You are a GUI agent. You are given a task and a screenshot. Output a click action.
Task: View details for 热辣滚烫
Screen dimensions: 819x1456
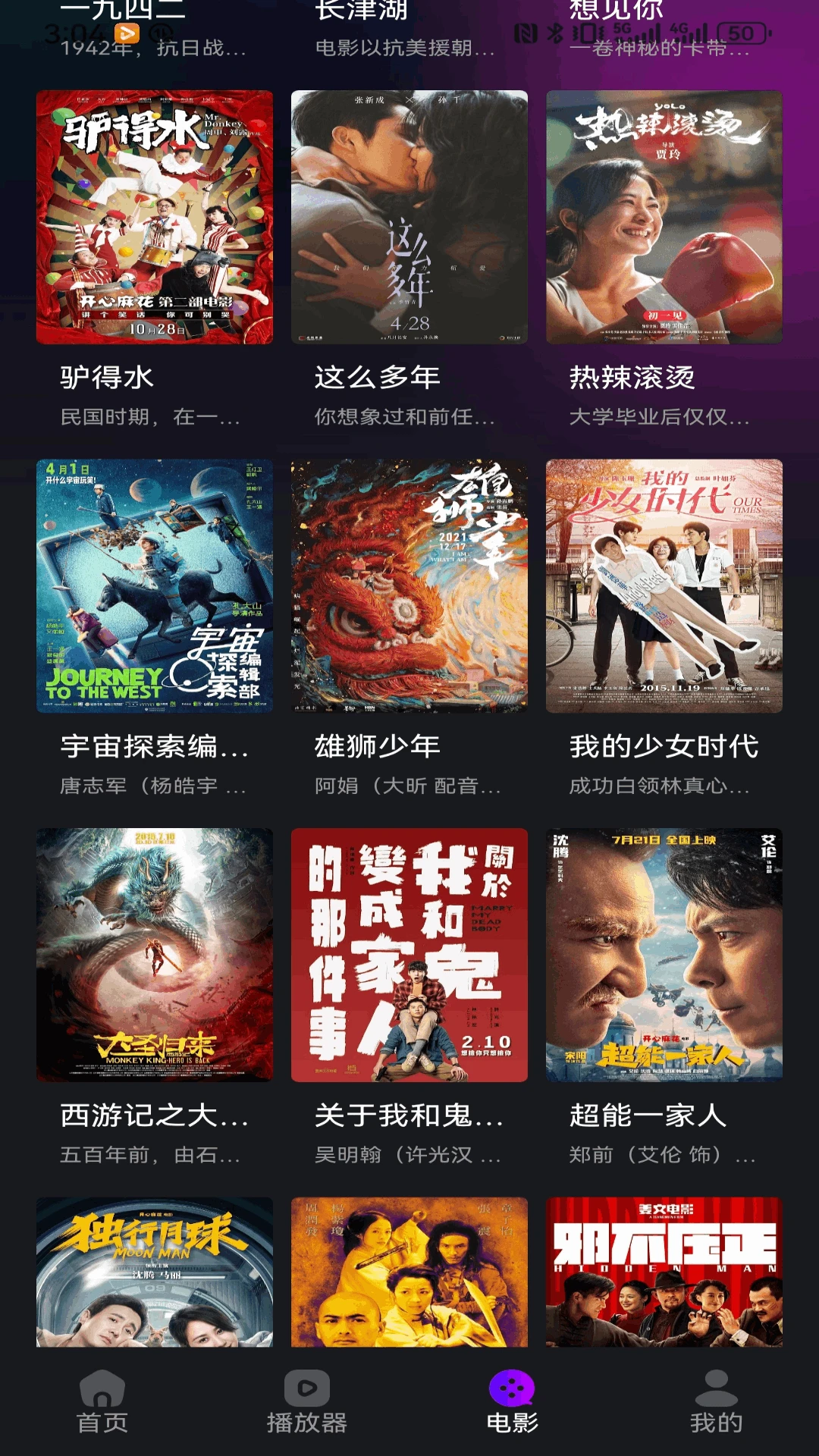664,218
